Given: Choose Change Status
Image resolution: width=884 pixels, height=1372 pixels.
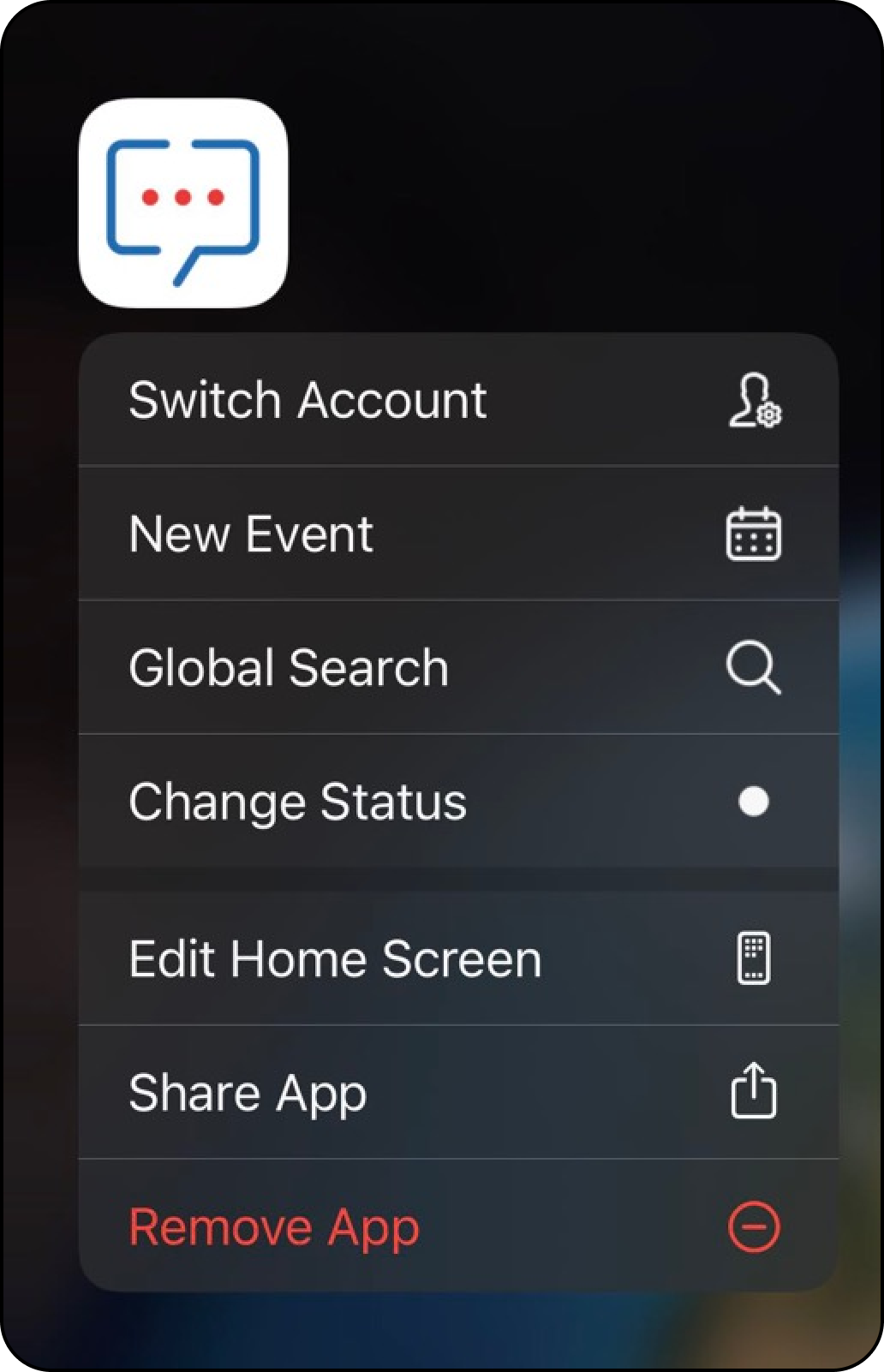Looking at the screenshot, I should (x=457, y=801).
